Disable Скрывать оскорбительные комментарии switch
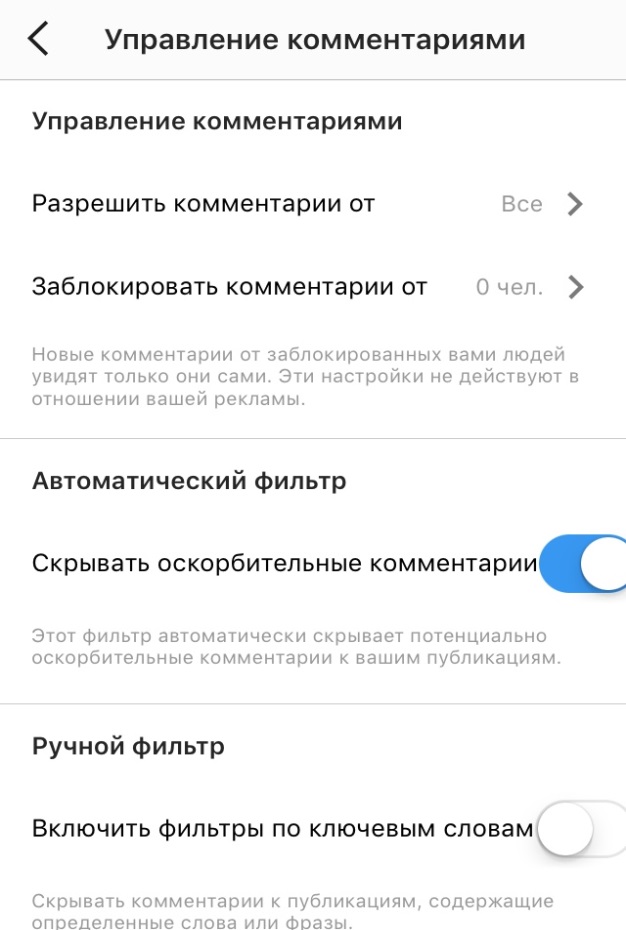Screen dimensions: 626x930 [x=584, y=564]
